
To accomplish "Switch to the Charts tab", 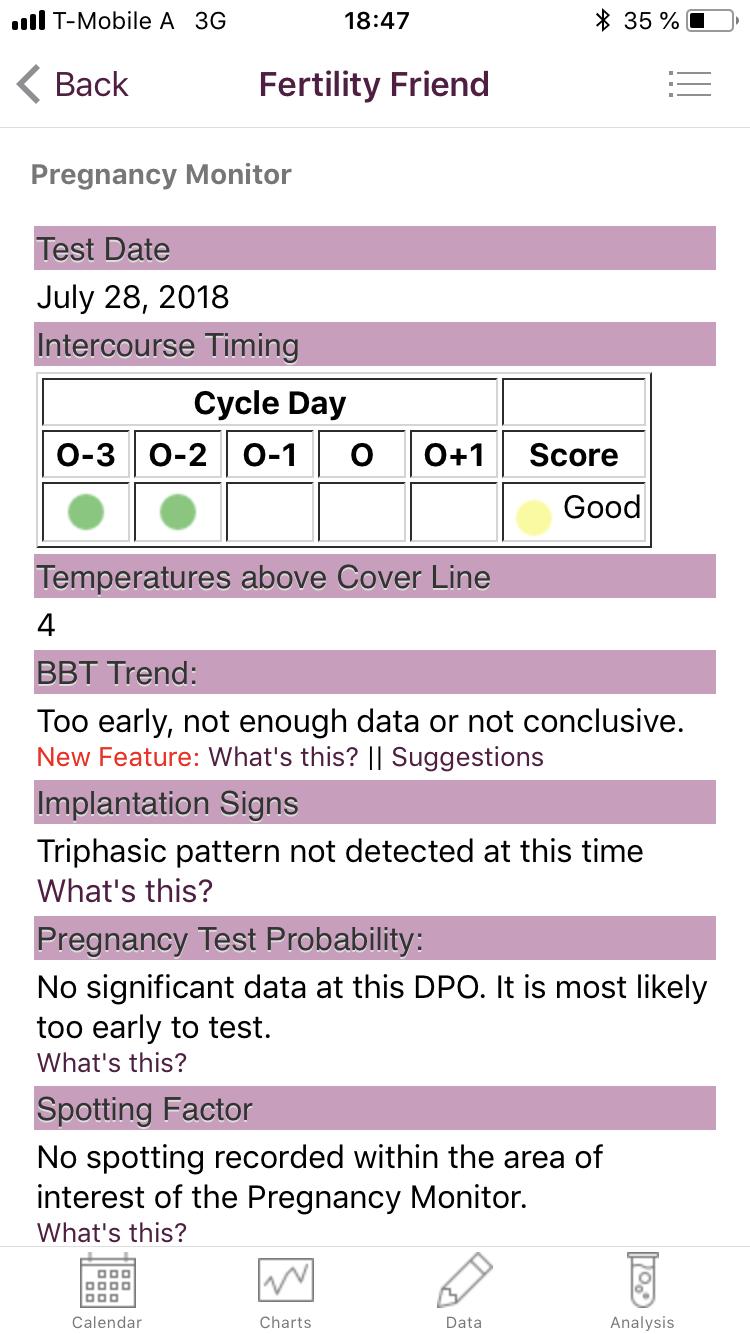I will (285, 1290).
